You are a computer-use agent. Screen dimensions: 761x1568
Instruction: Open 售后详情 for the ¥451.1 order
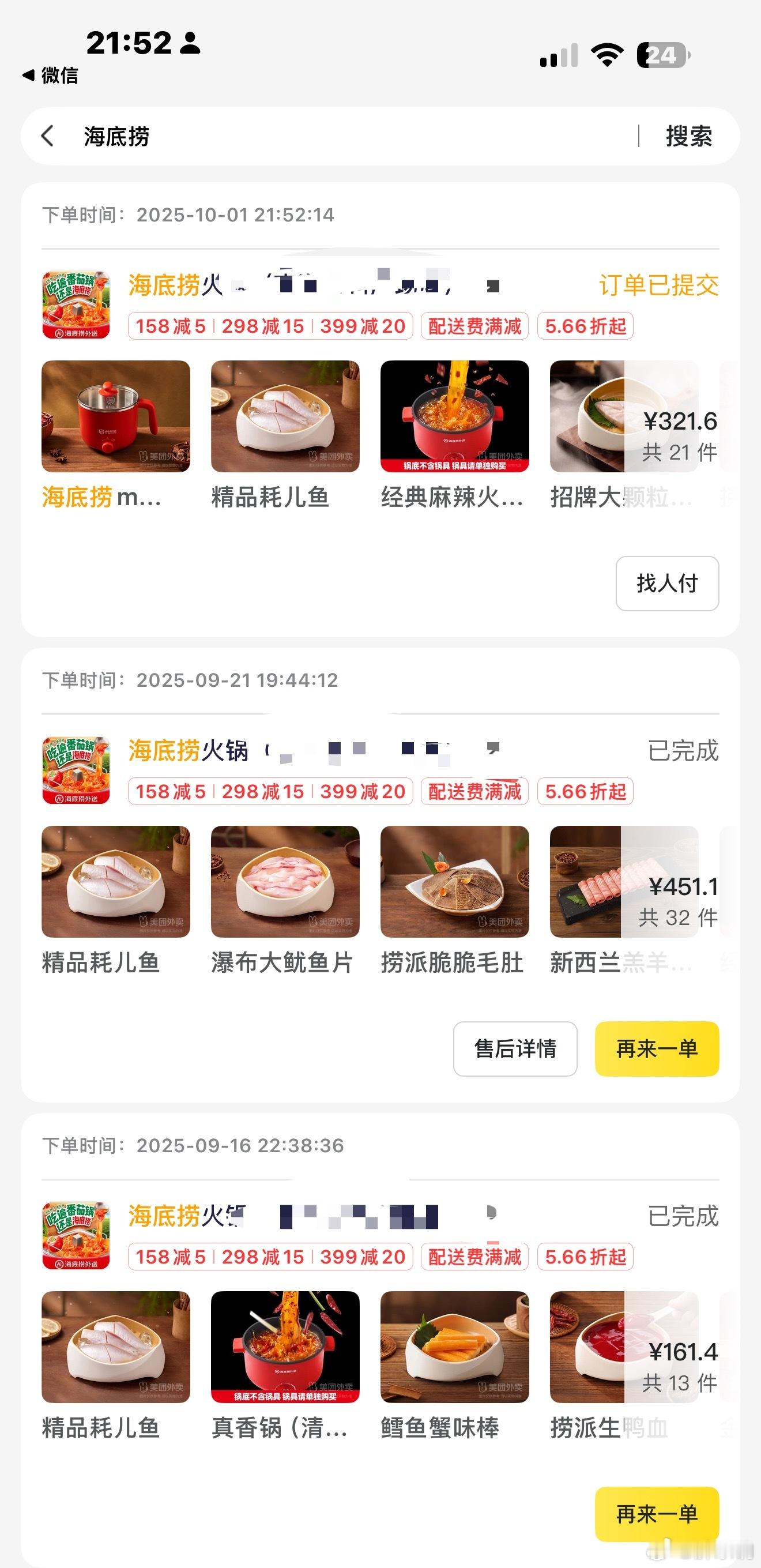[515, 1049]
